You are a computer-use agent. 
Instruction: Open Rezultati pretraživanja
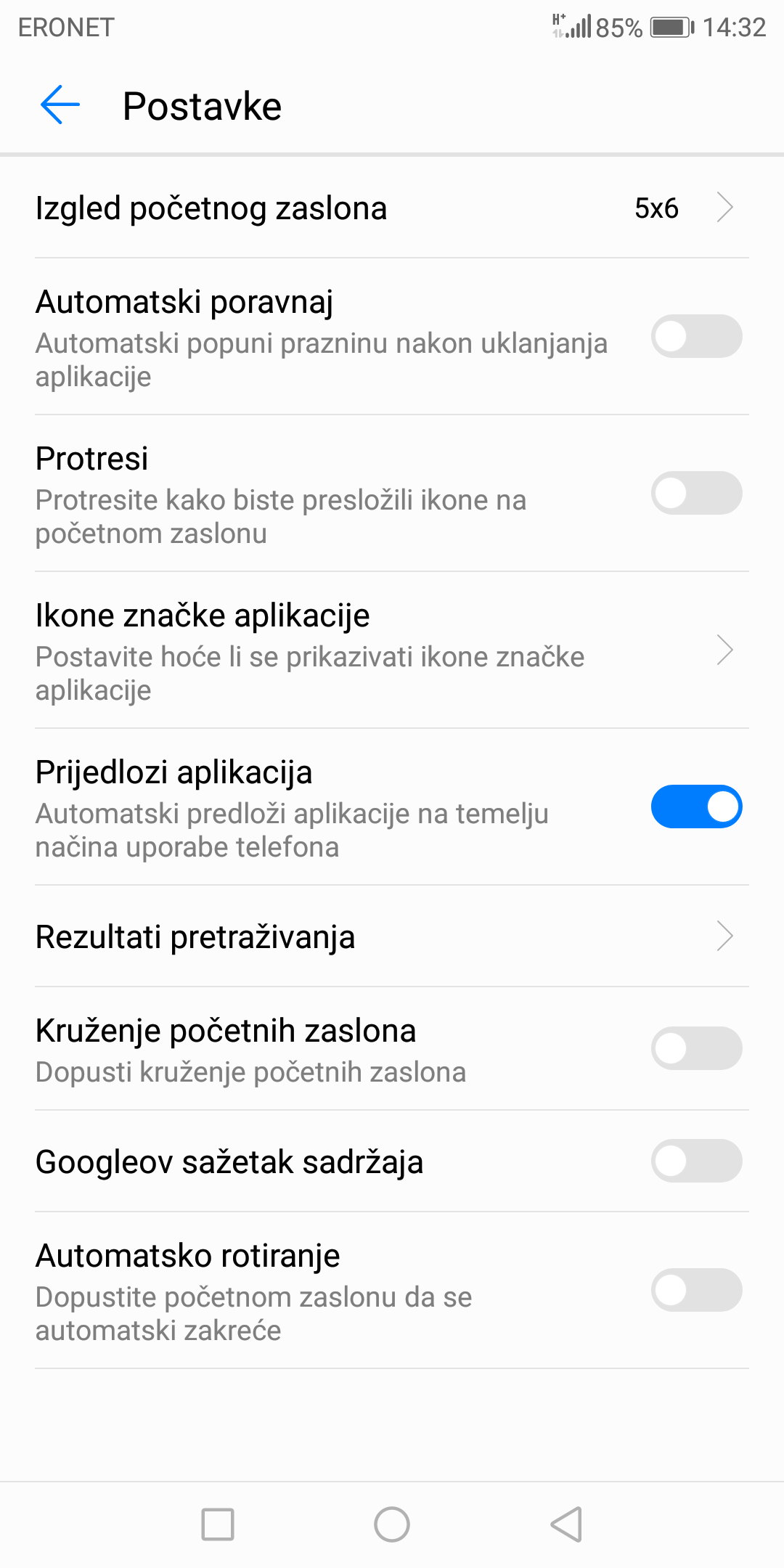click(392, 936)
